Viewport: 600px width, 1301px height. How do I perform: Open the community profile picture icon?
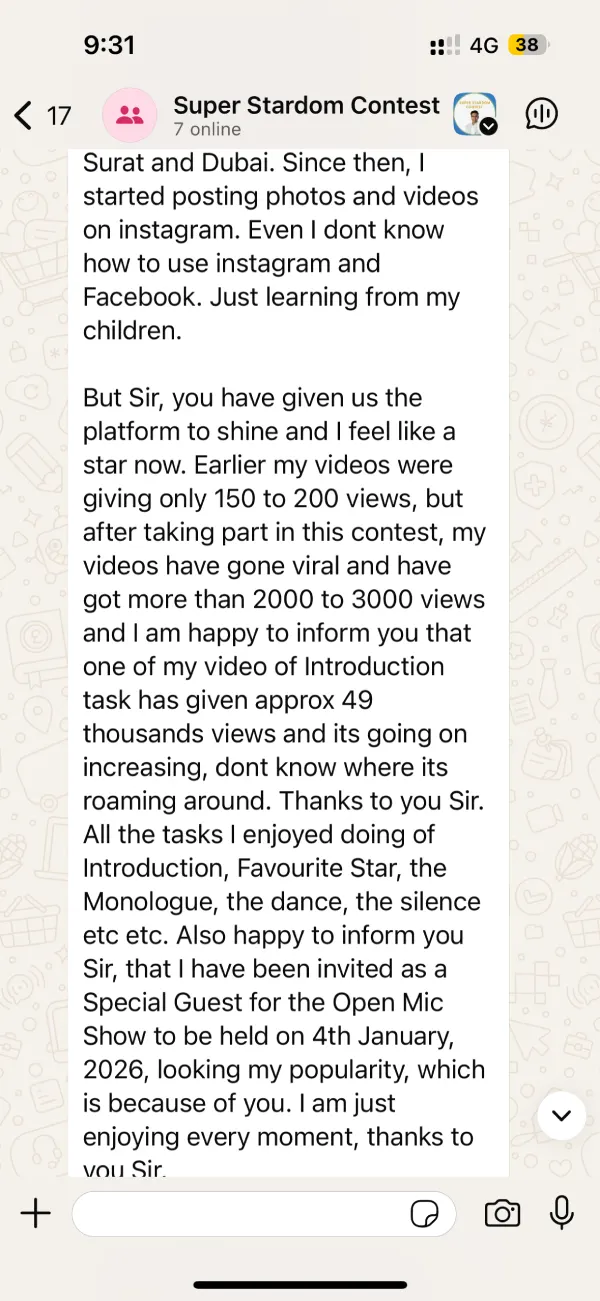point(475,115)
